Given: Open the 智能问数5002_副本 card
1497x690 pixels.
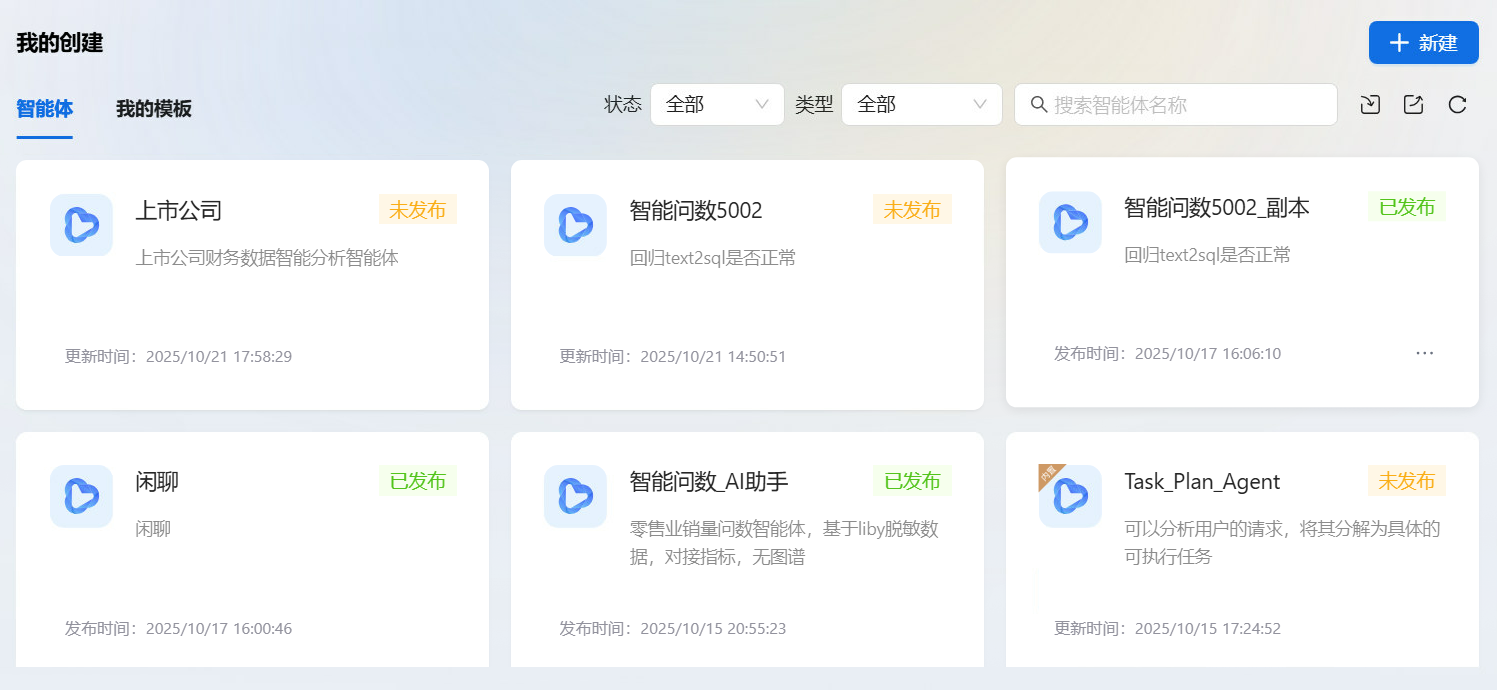Looking at the screenshot, I should (x=1241, y=282).
